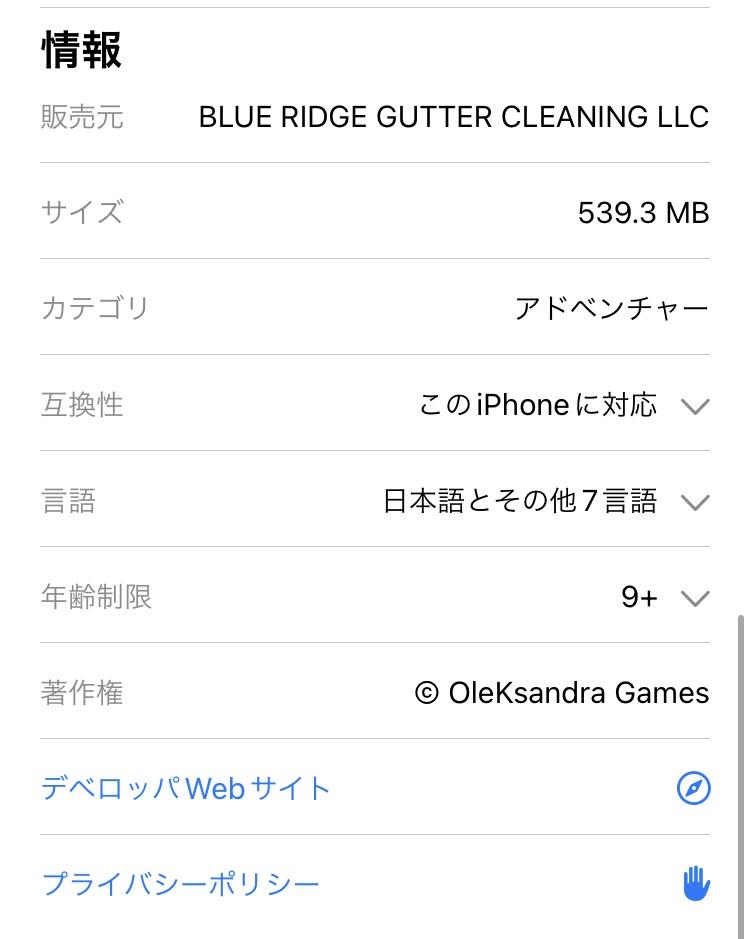Expand the 互換性 compatibility row

694,406
